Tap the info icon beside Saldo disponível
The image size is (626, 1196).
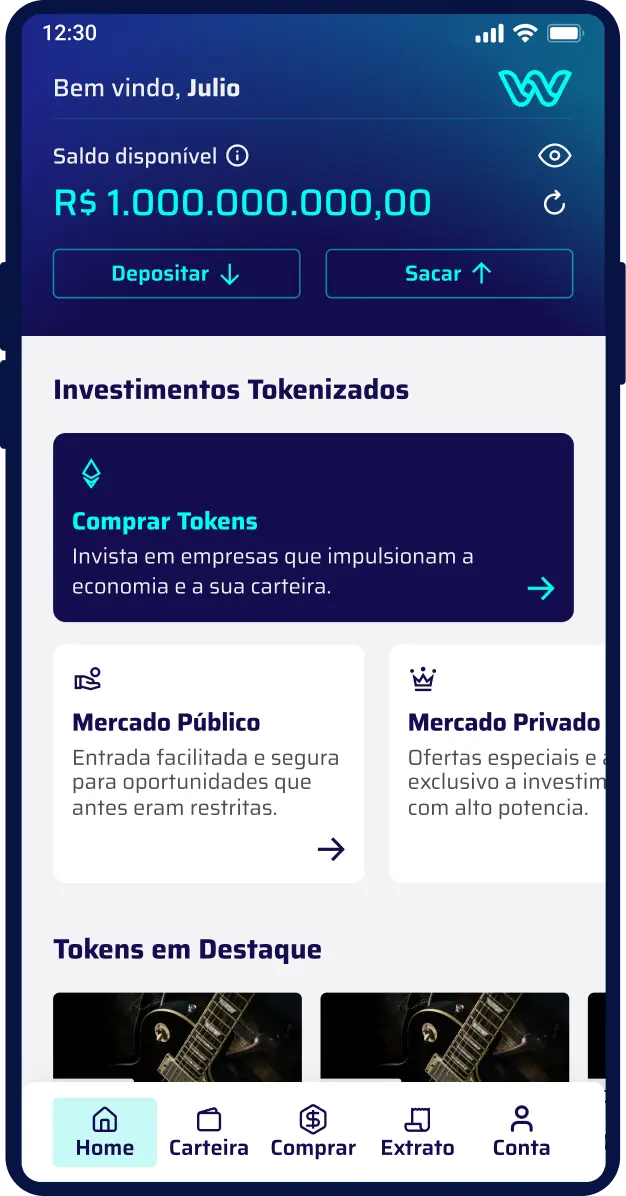click(238, 156)
